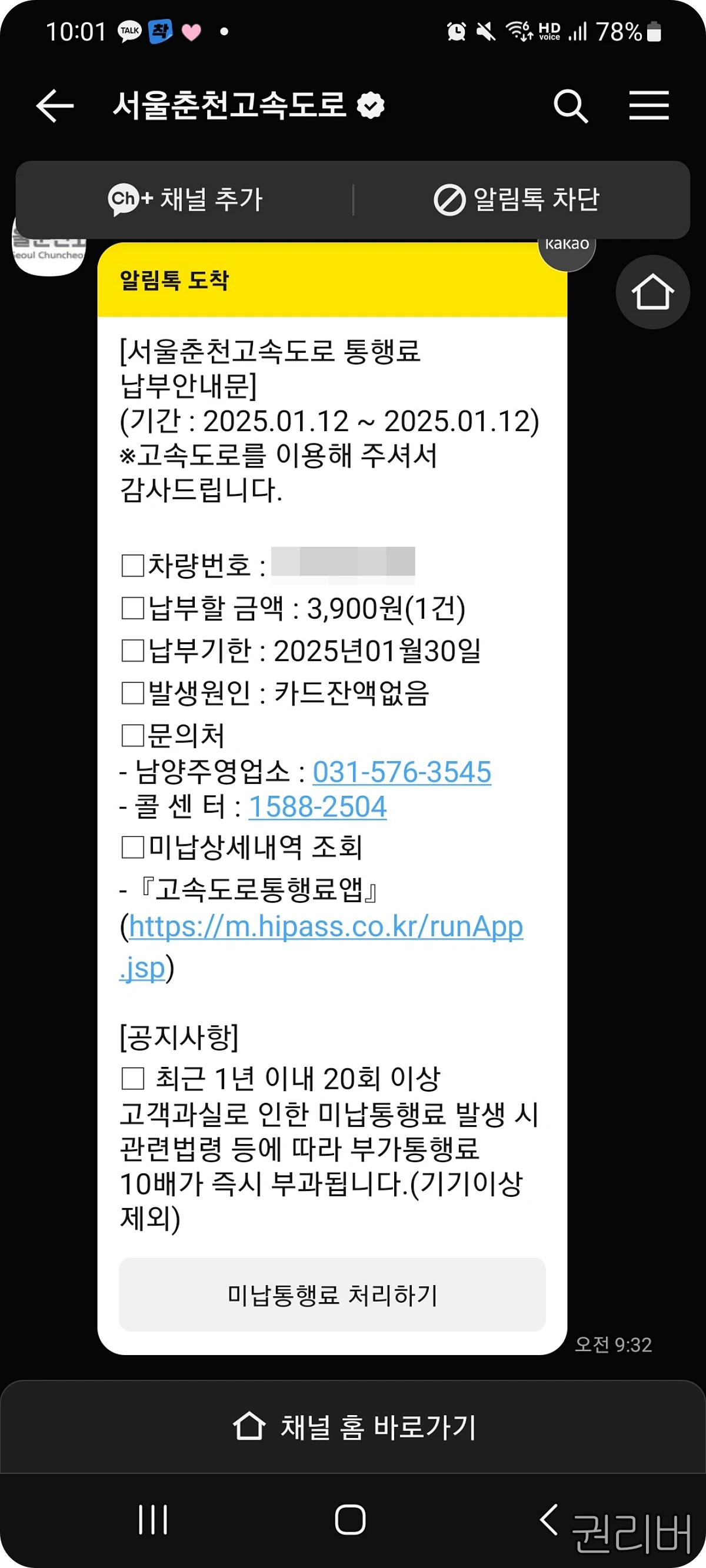Image resolution: width=706 pixels, height=1568 pixels.
Task: Dial the call center 1588-2504
Action: coord(318,806)
